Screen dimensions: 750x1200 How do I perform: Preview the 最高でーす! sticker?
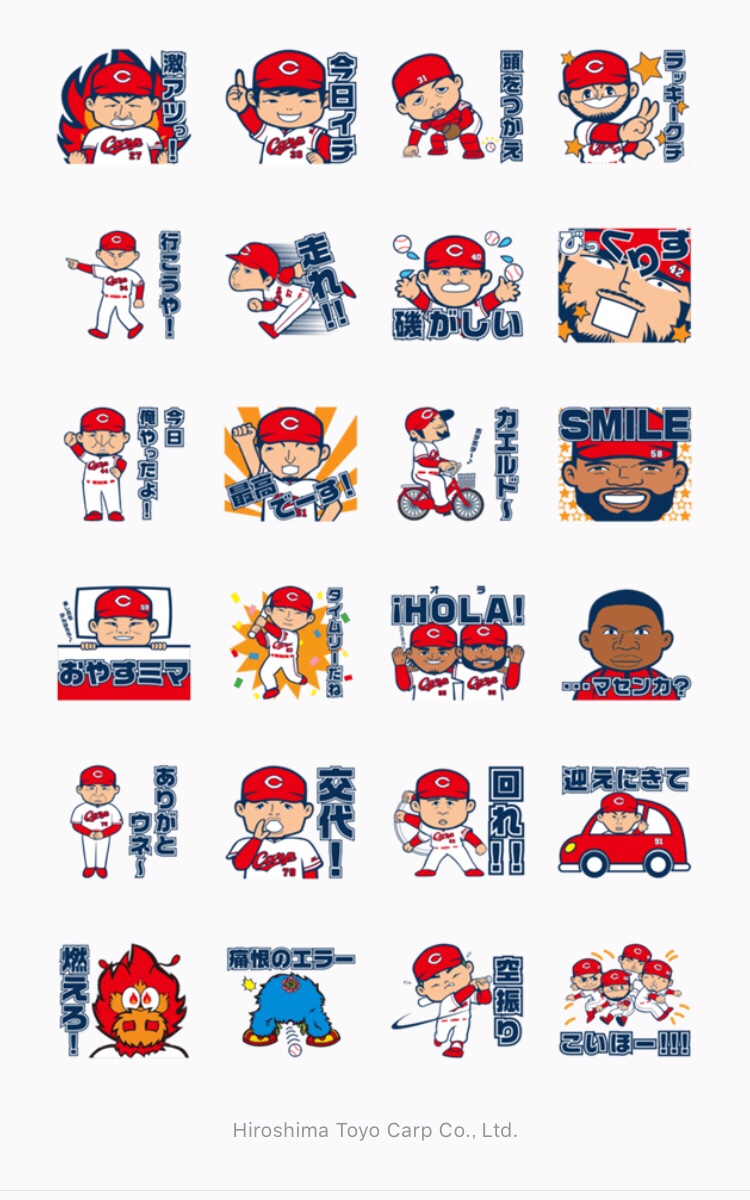tap(291, 463)
